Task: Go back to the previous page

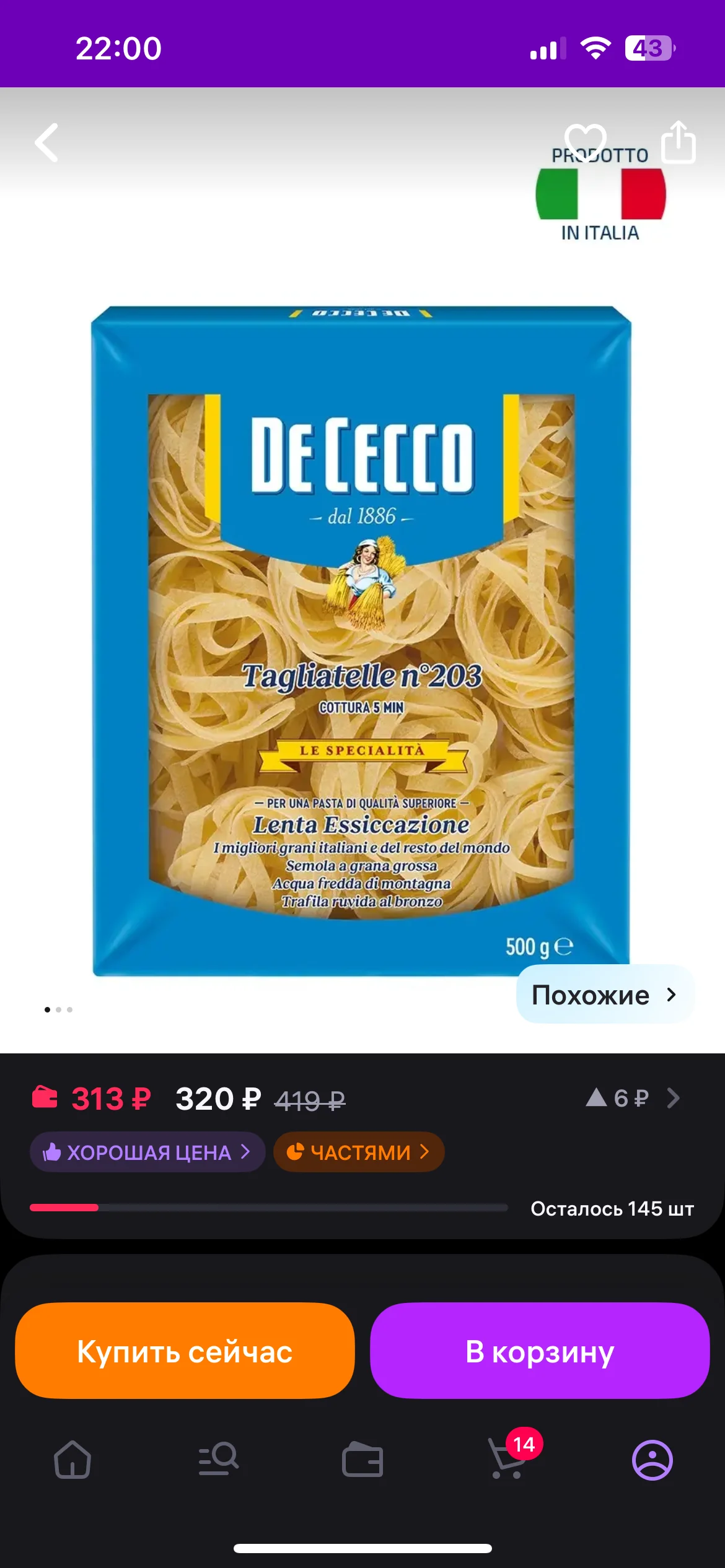Action: (47, 142)
